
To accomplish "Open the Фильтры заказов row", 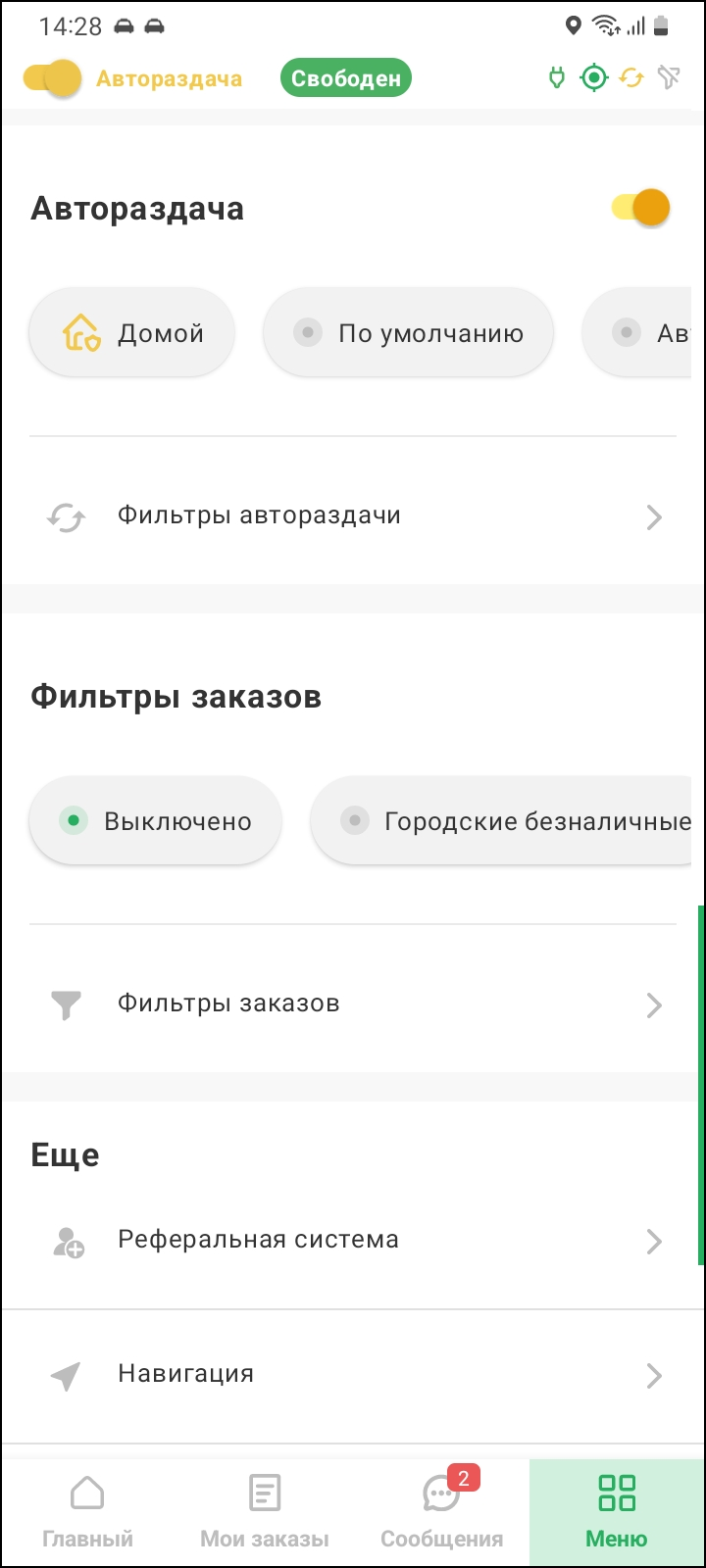I will point(353,1004).
